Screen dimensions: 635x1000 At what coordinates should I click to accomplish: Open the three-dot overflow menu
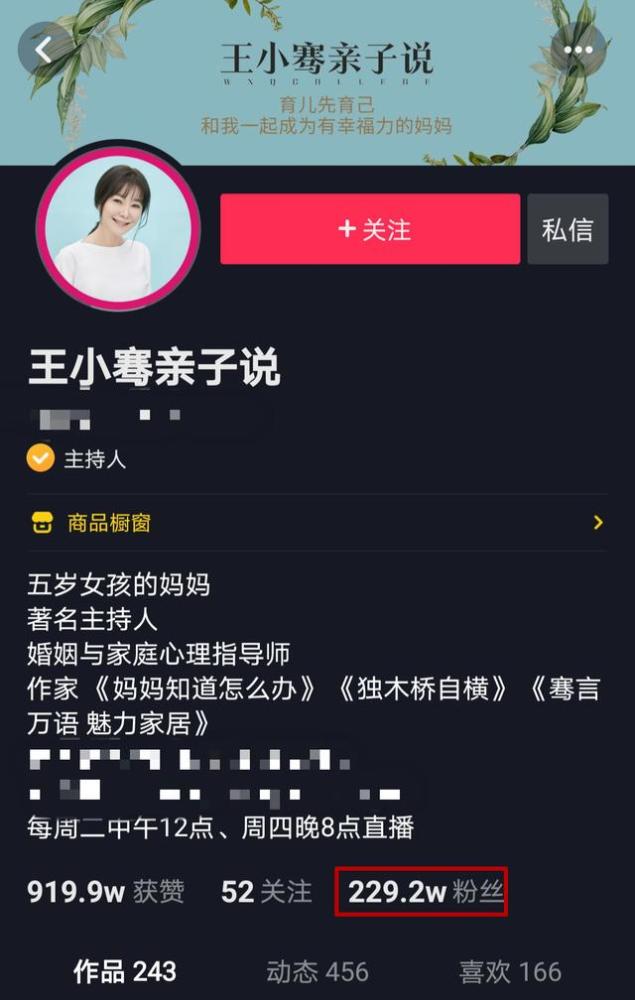click(x=578, y=50)
